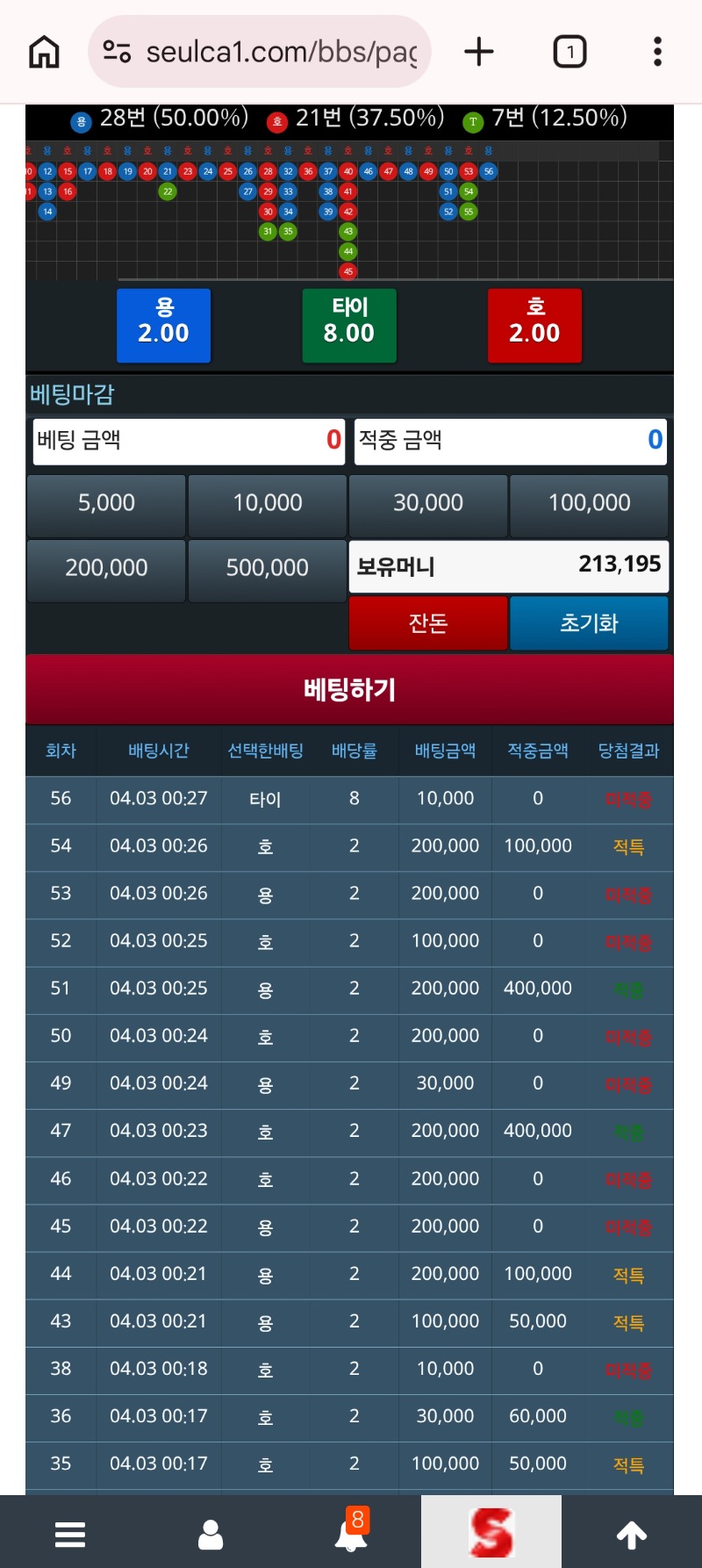The width and height of the screenshot is (702, 1568).
Task: Open the hamburger menu in the bottom bar
Action: [x=70, y=1535]
